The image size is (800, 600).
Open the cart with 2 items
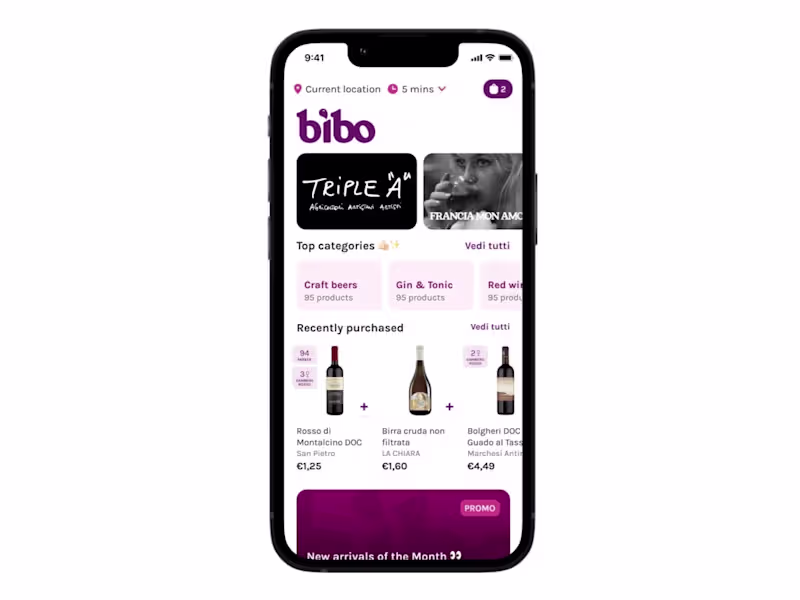coord(497,89)
